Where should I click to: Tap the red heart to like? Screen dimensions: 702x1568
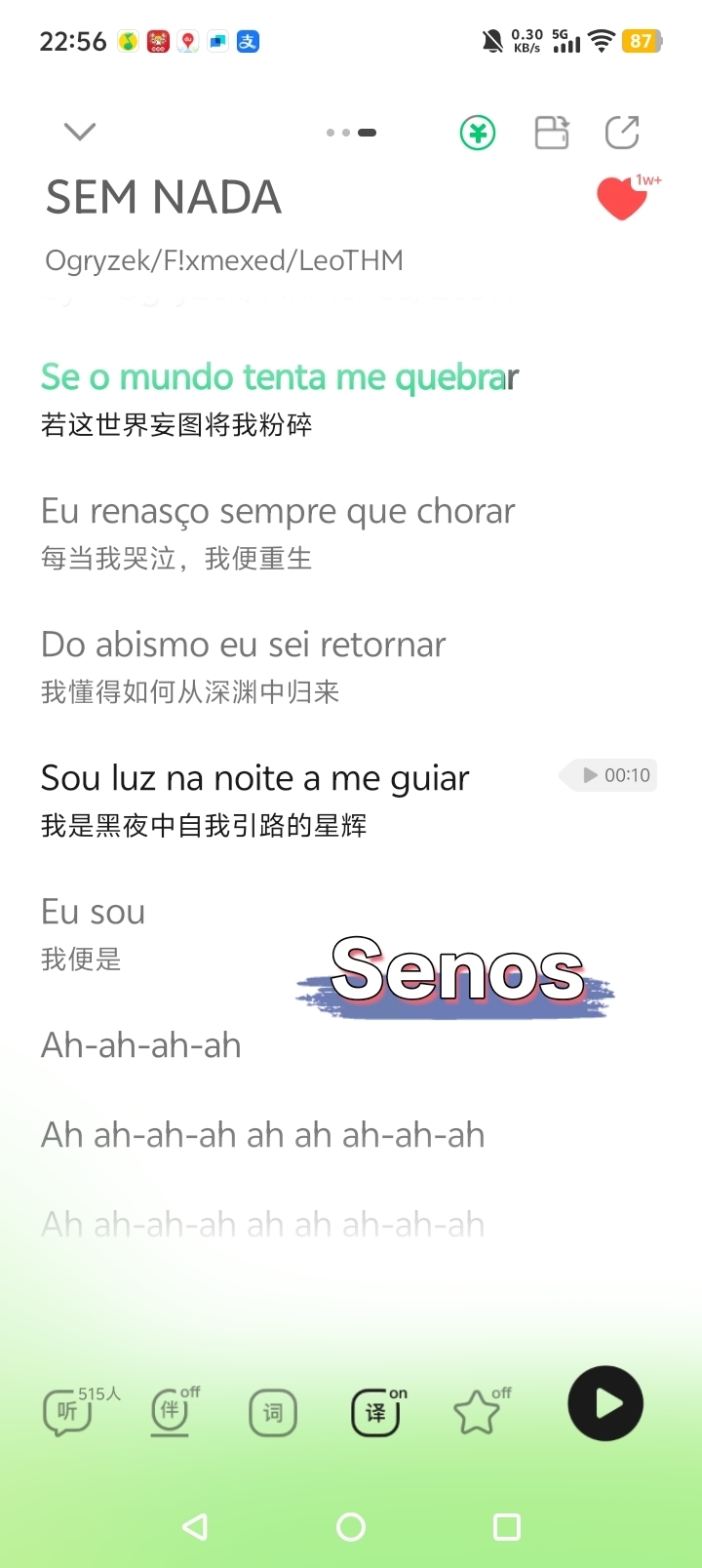622,199
